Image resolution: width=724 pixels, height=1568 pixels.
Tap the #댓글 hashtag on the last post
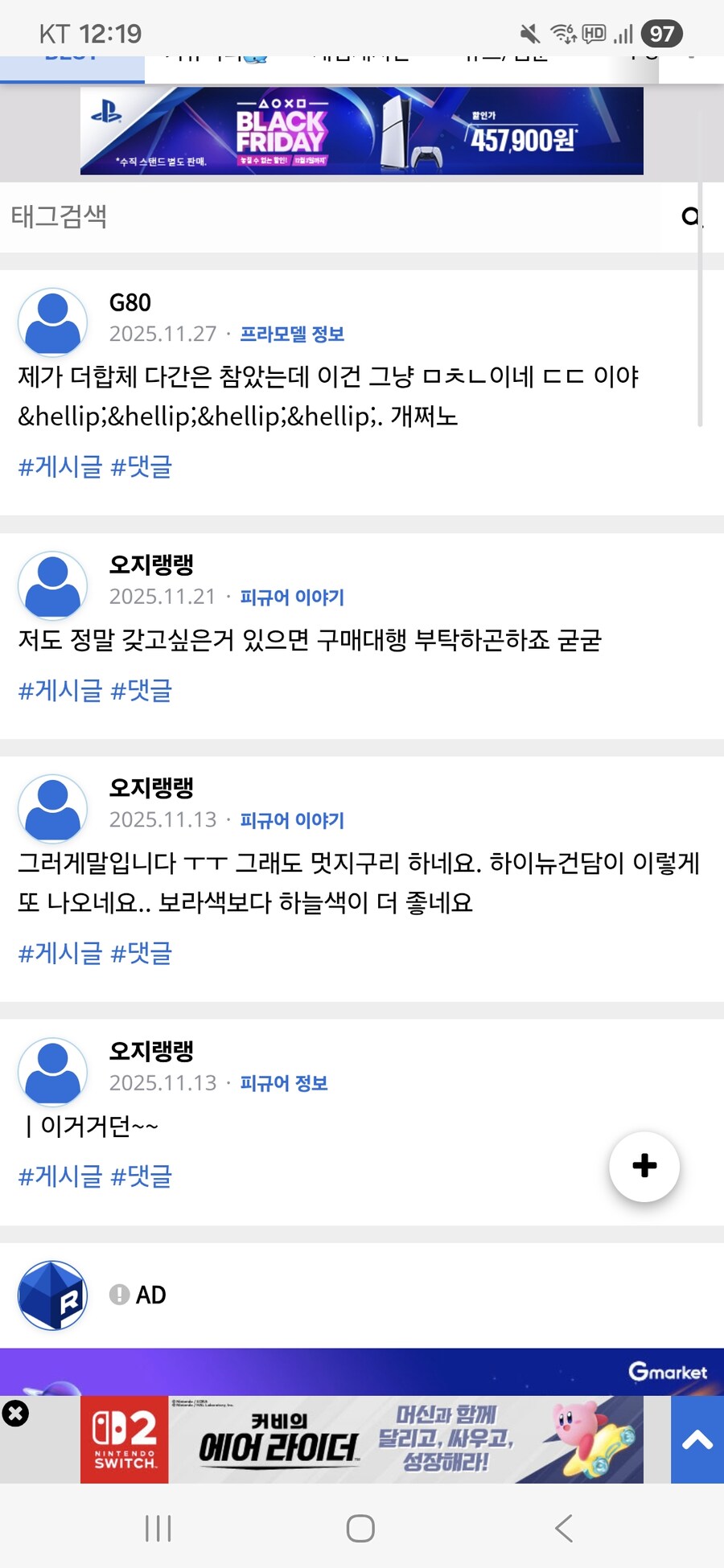click(142, 1176)
